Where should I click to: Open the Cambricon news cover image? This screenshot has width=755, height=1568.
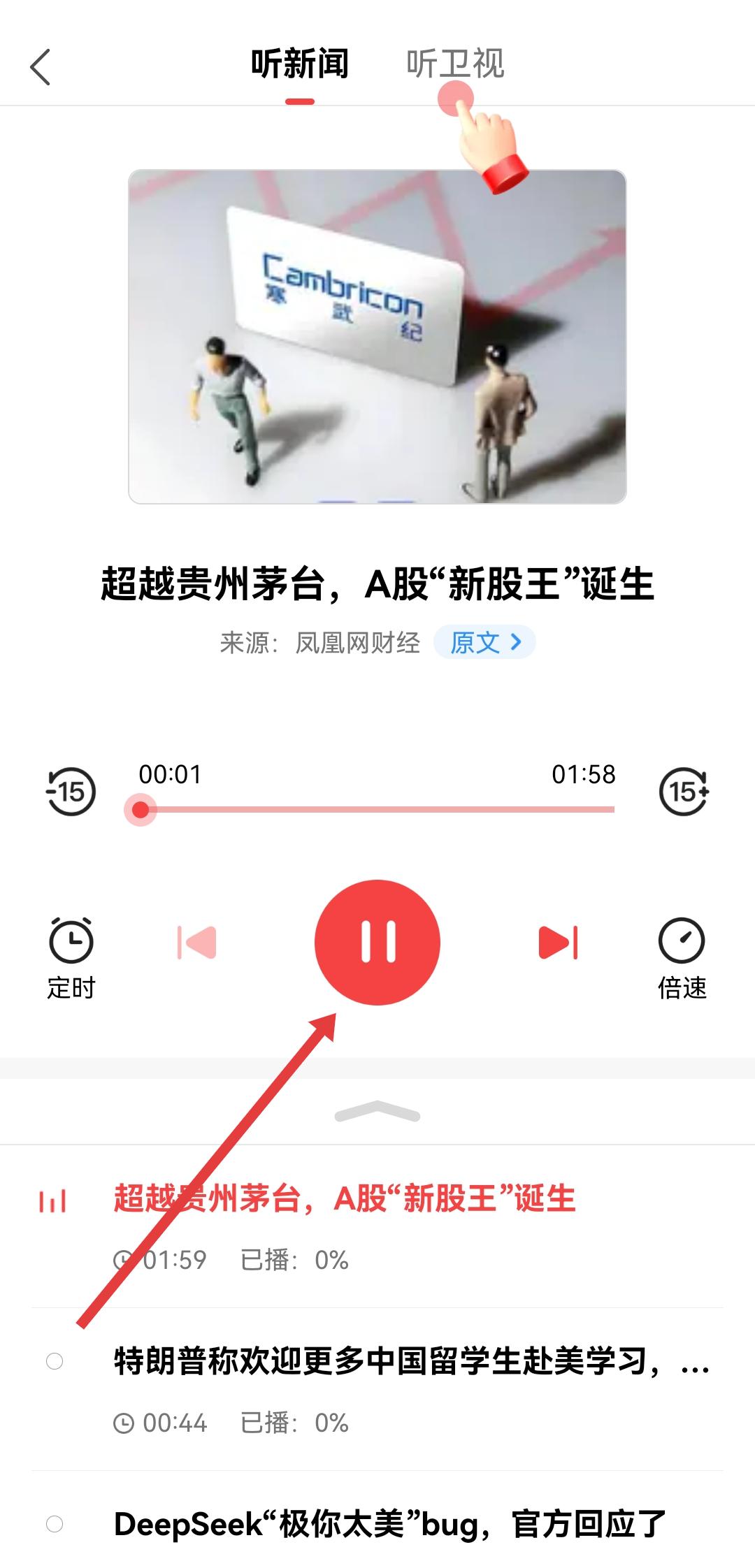tap(377, 336)
